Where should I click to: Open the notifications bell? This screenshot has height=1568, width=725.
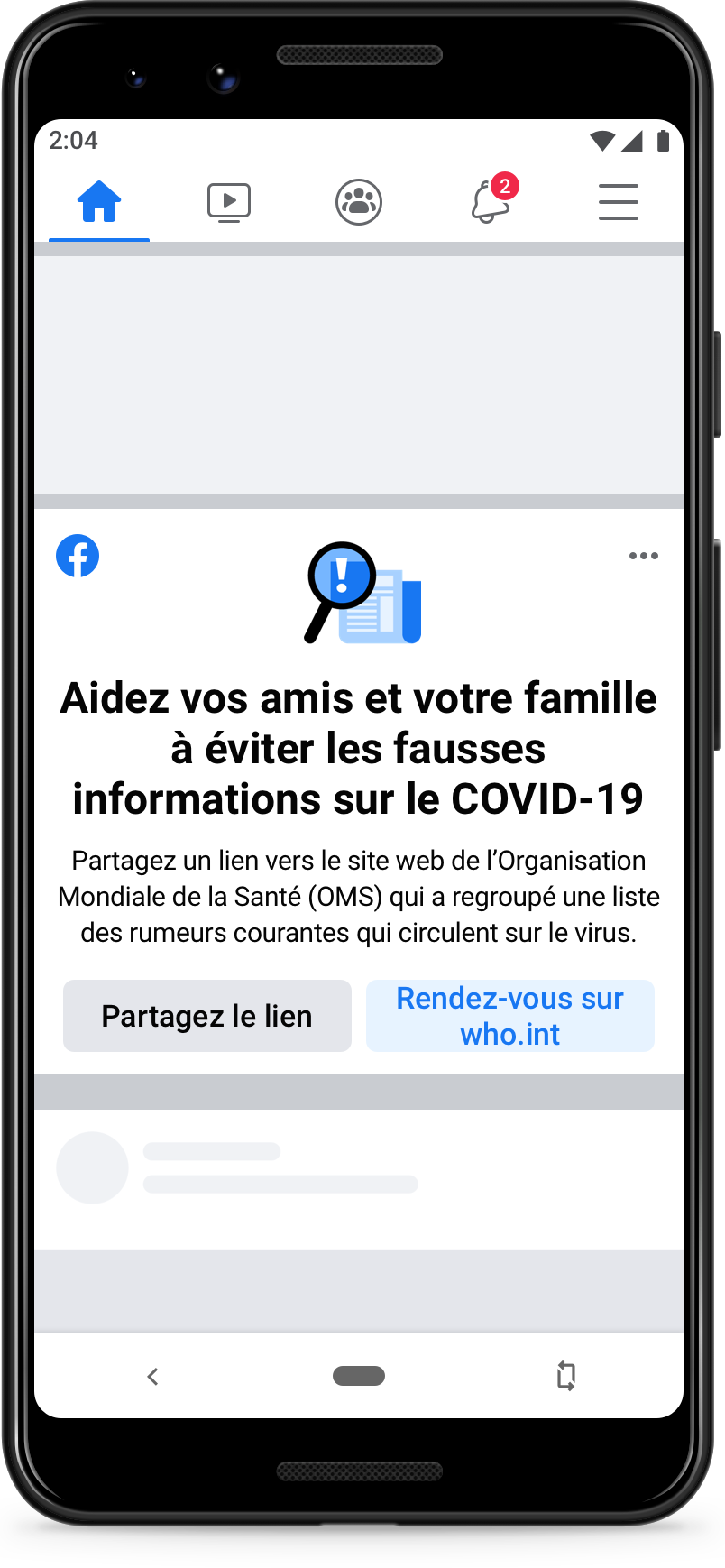tap(490, 202)
